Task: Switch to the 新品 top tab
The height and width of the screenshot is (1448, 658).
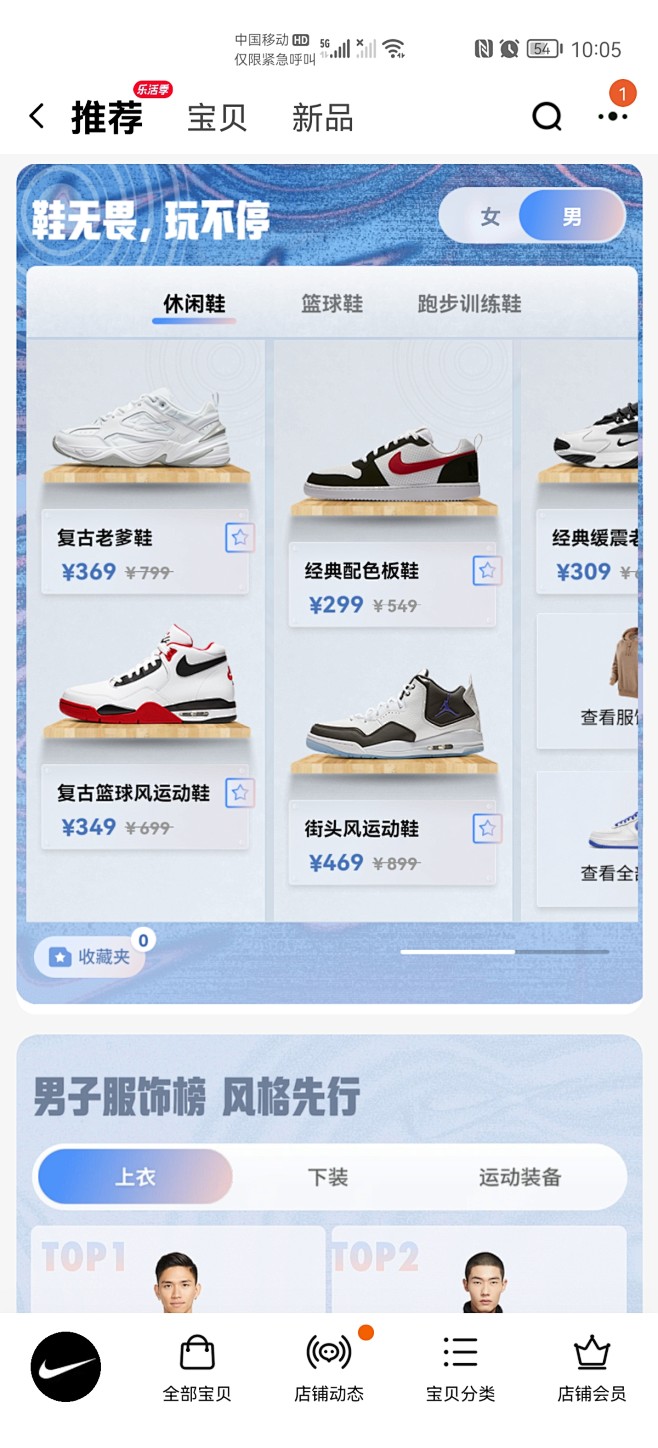Action: (x=322, y=118)
